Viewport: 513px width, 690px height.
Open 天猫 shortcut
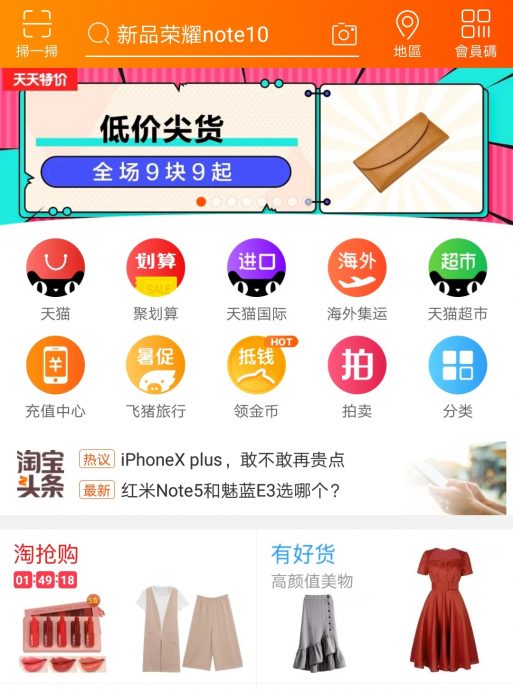tap(55, 280)
